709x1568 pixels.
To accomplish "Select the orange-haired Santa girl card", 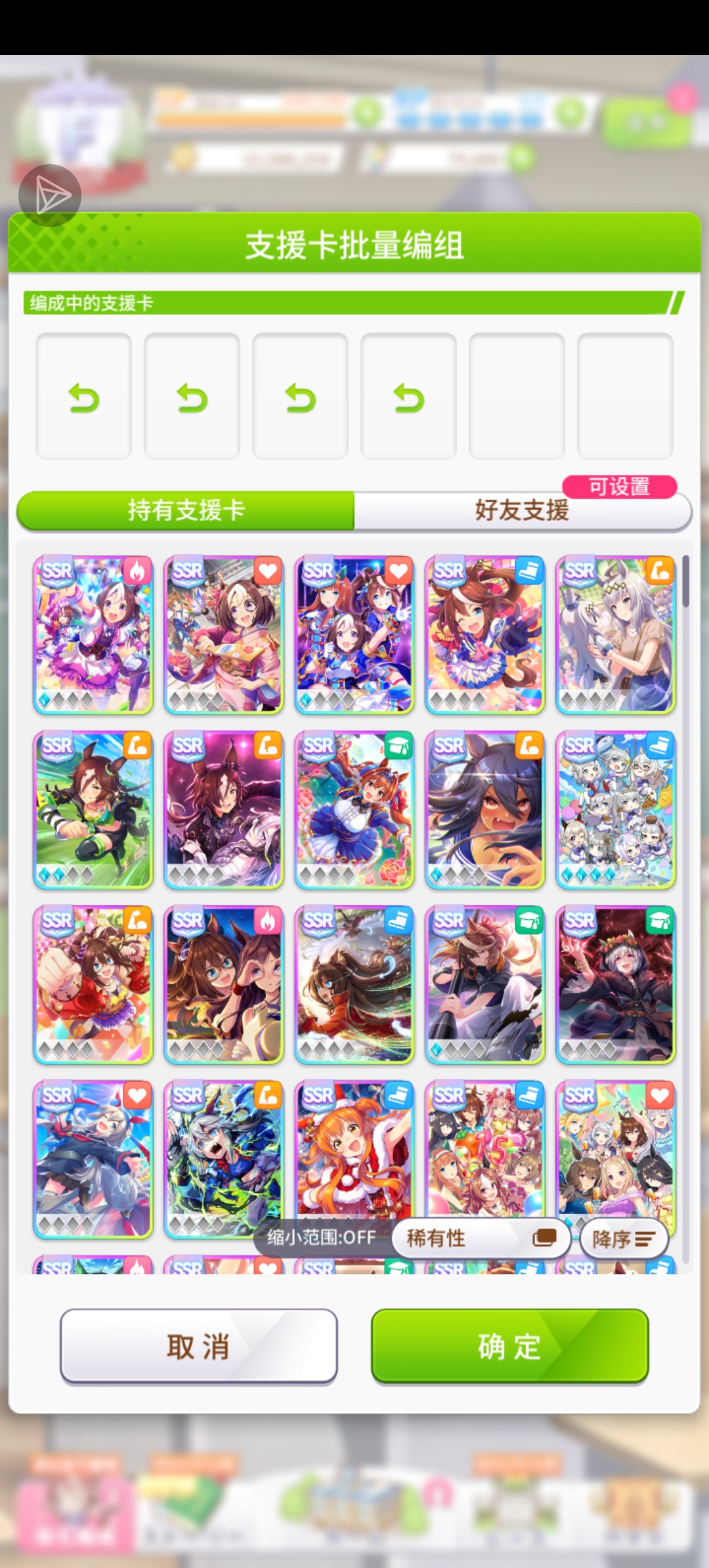I will click(354, 1156).
